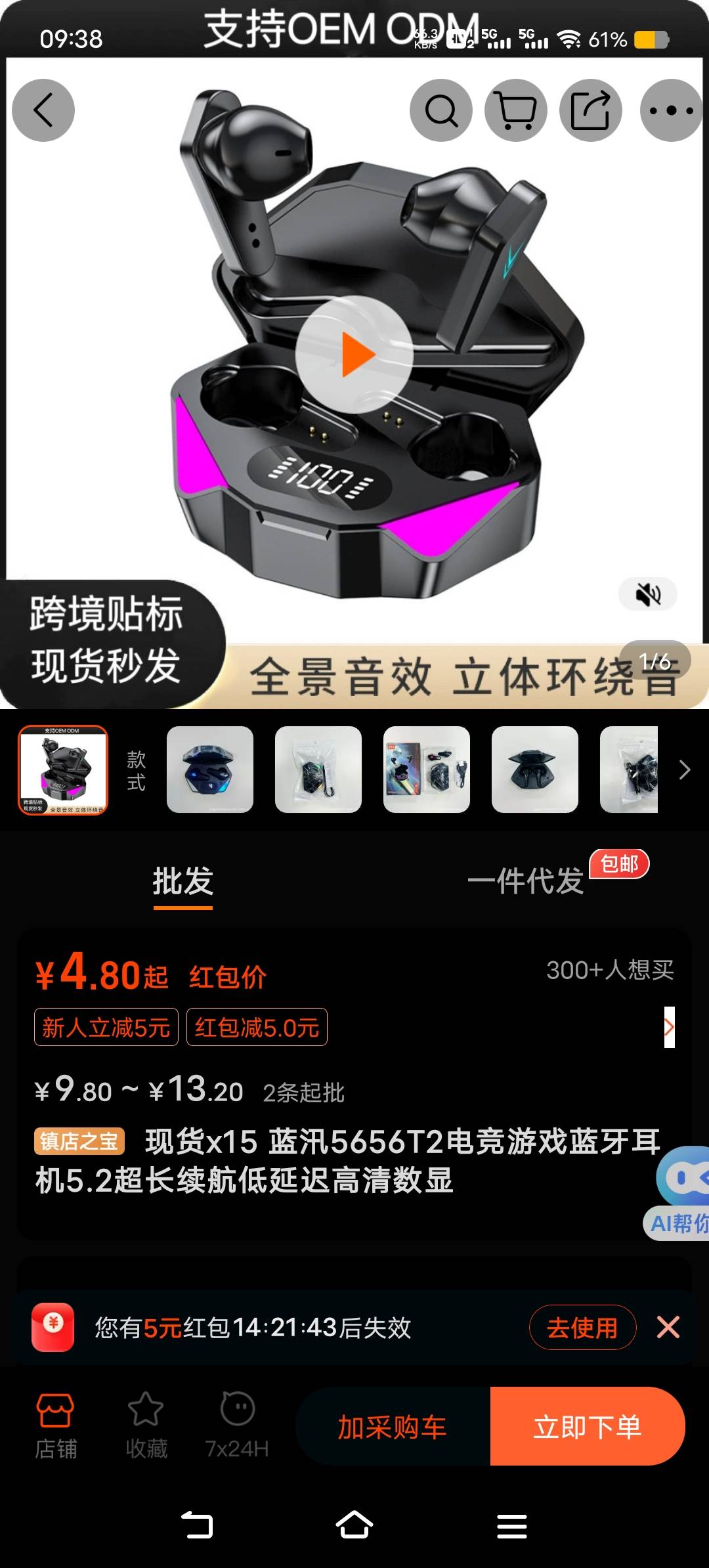The height and width of the screenshot is (1568, 709).
Task: Expand more style thumbnails with the right chevron
Action: point(685,770)
